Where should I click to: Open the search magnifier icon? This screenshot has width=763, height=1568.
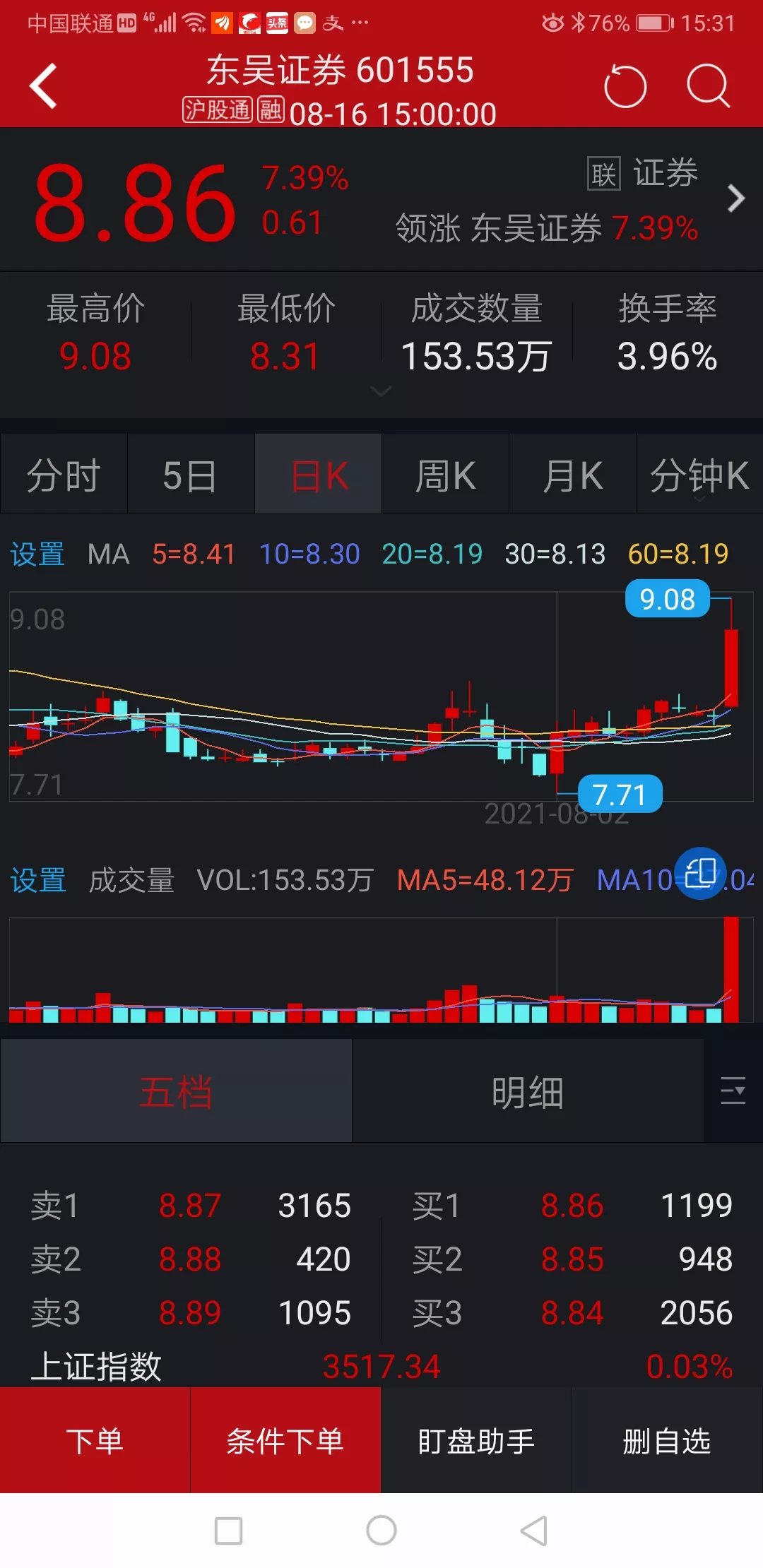click(708, 86)
